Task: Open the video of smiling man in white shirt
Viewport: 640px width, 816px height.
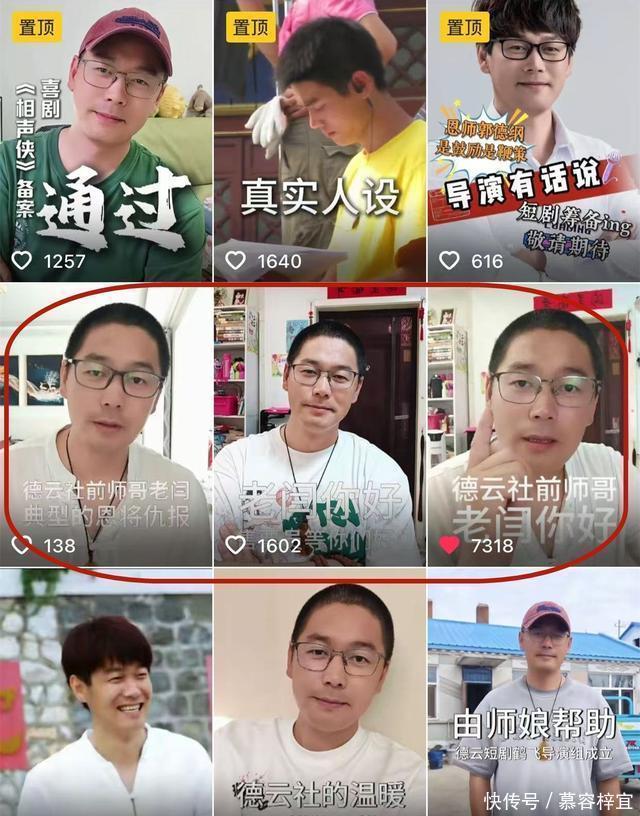Action: (x=105, y=700)
